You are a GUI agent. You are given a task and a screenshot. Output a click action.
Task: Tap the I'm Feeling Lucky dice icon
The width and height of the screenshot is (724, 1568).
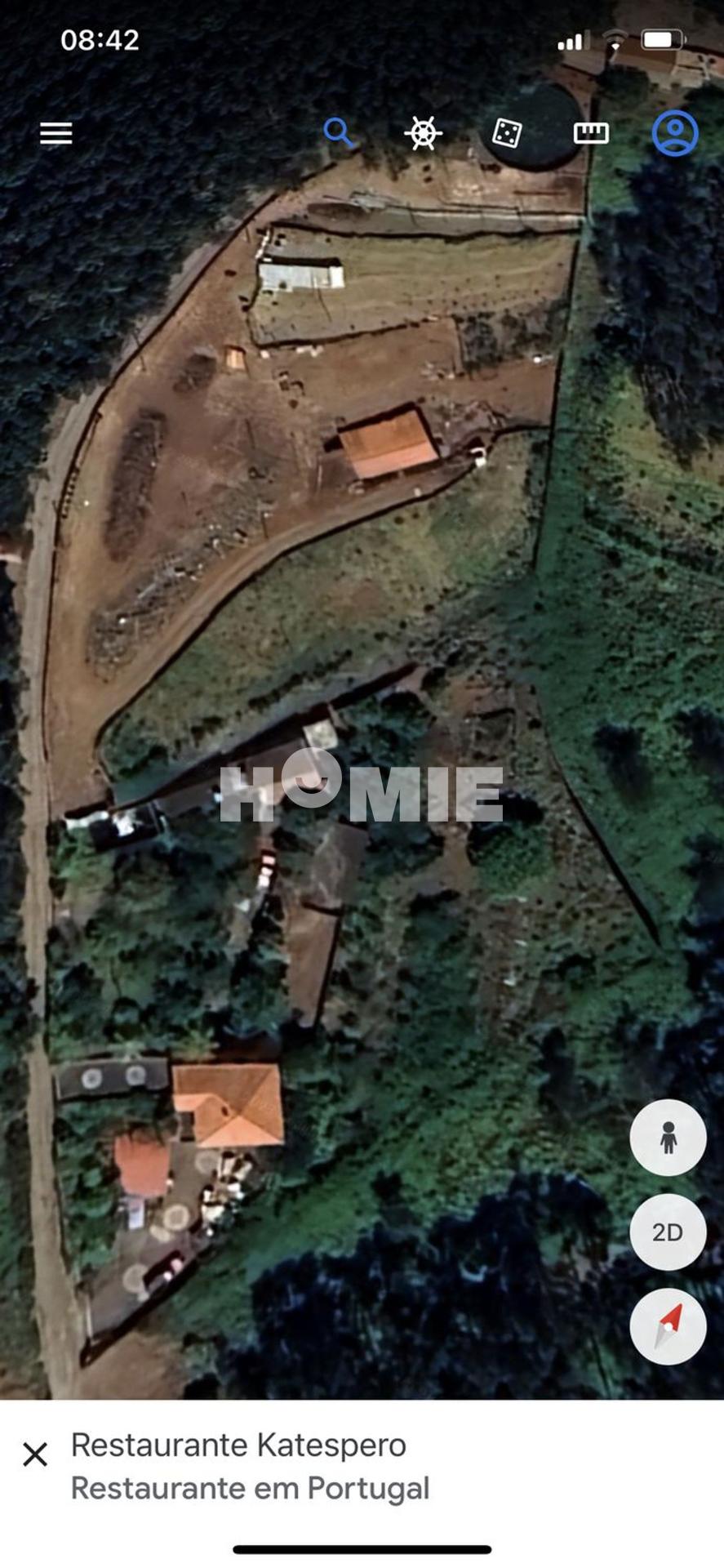[507, 132]
